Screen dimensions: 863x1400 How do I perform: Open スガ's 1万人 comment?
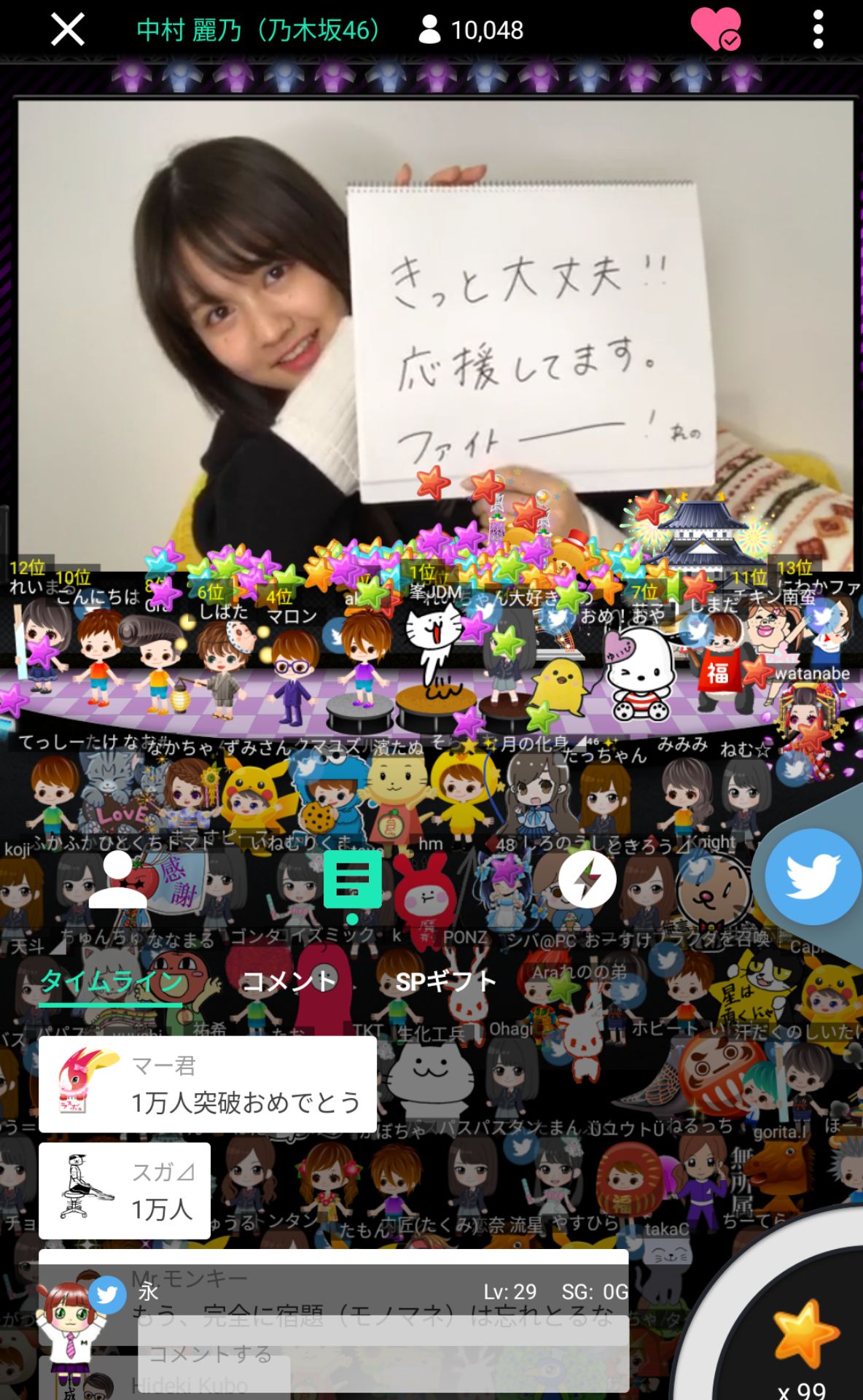pyautogui.click(x=125, y=1191)
